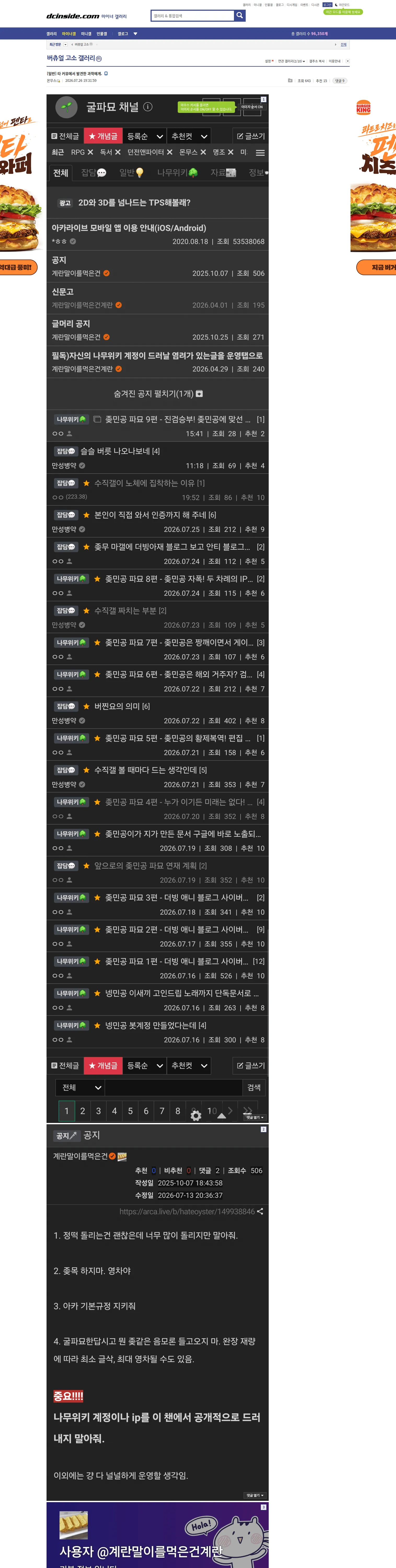
Task: Switch to the 미니갤 navigation tab
Action: [86, 34]
